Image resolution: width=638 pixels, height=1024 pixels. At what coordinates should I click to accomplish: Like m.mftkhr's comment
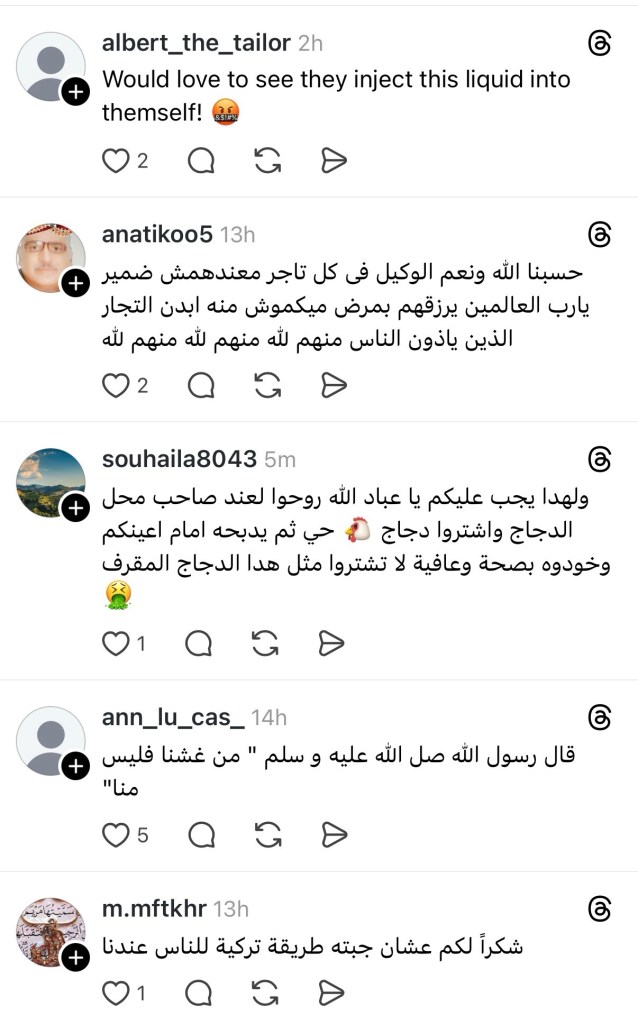(x=117, y=993)
